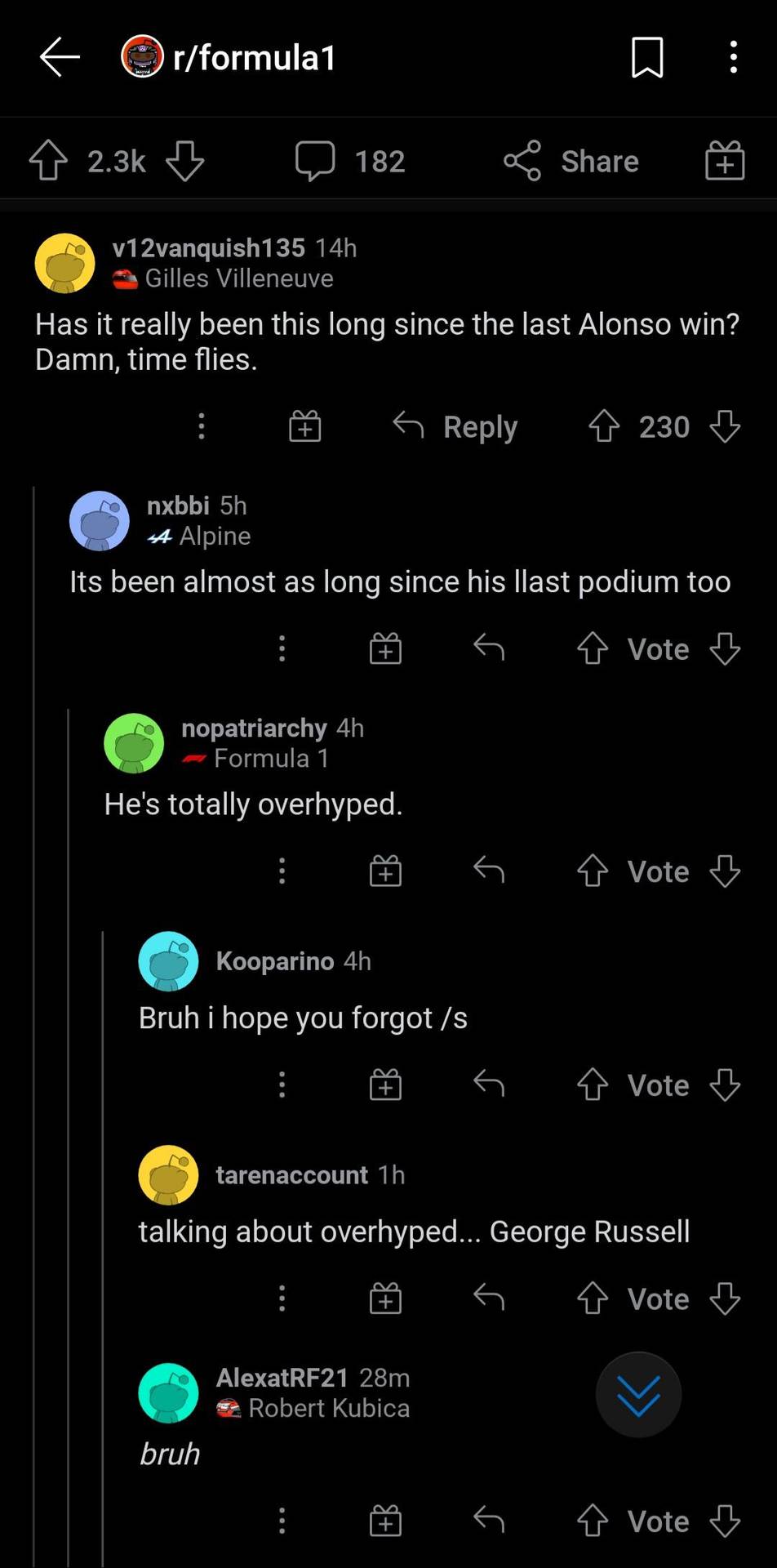Upvote the post with 2.3k votes
The image size is (777, 1568).
click(48, 161)
